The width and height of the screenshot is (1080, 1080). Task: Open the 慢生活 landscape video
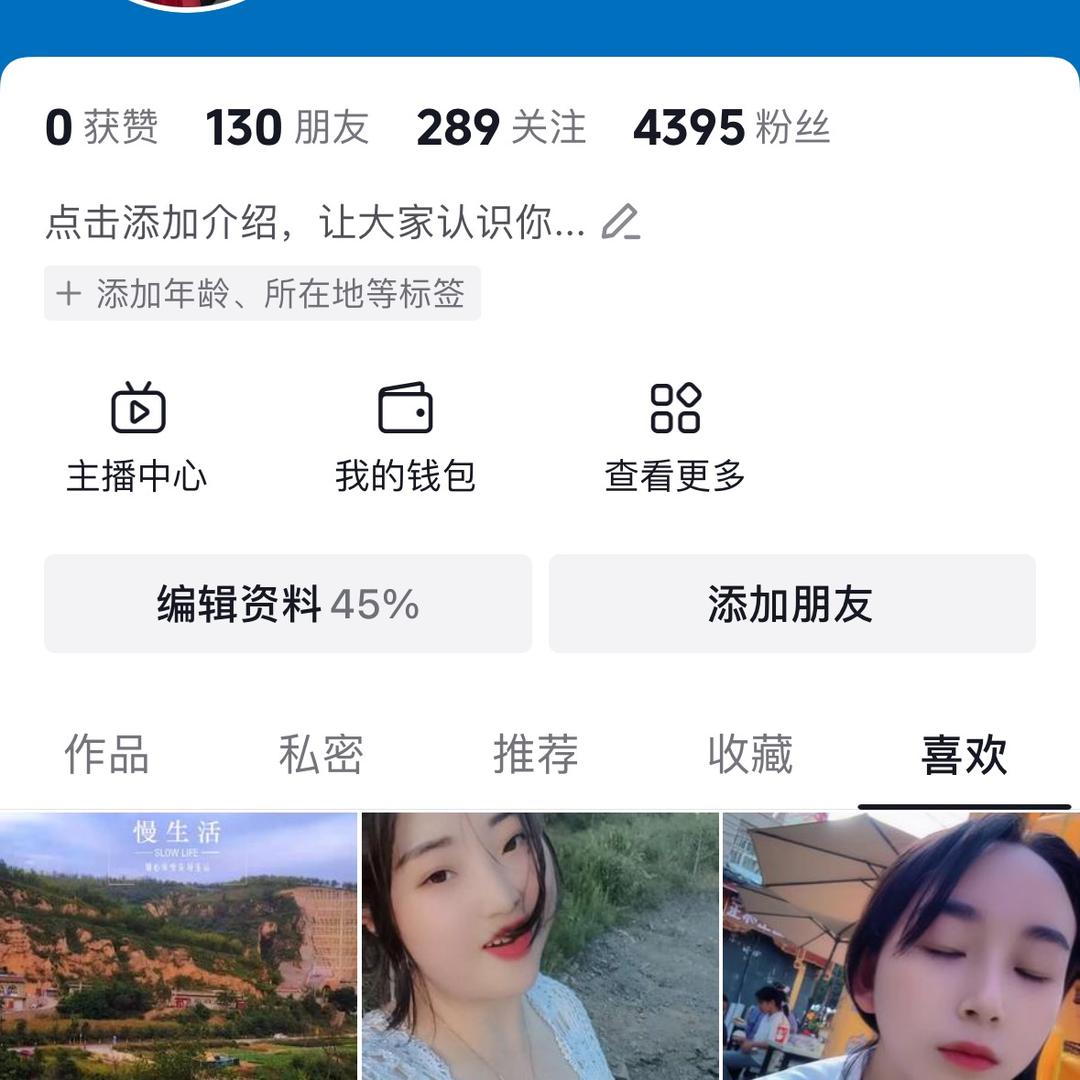point(178,945)
